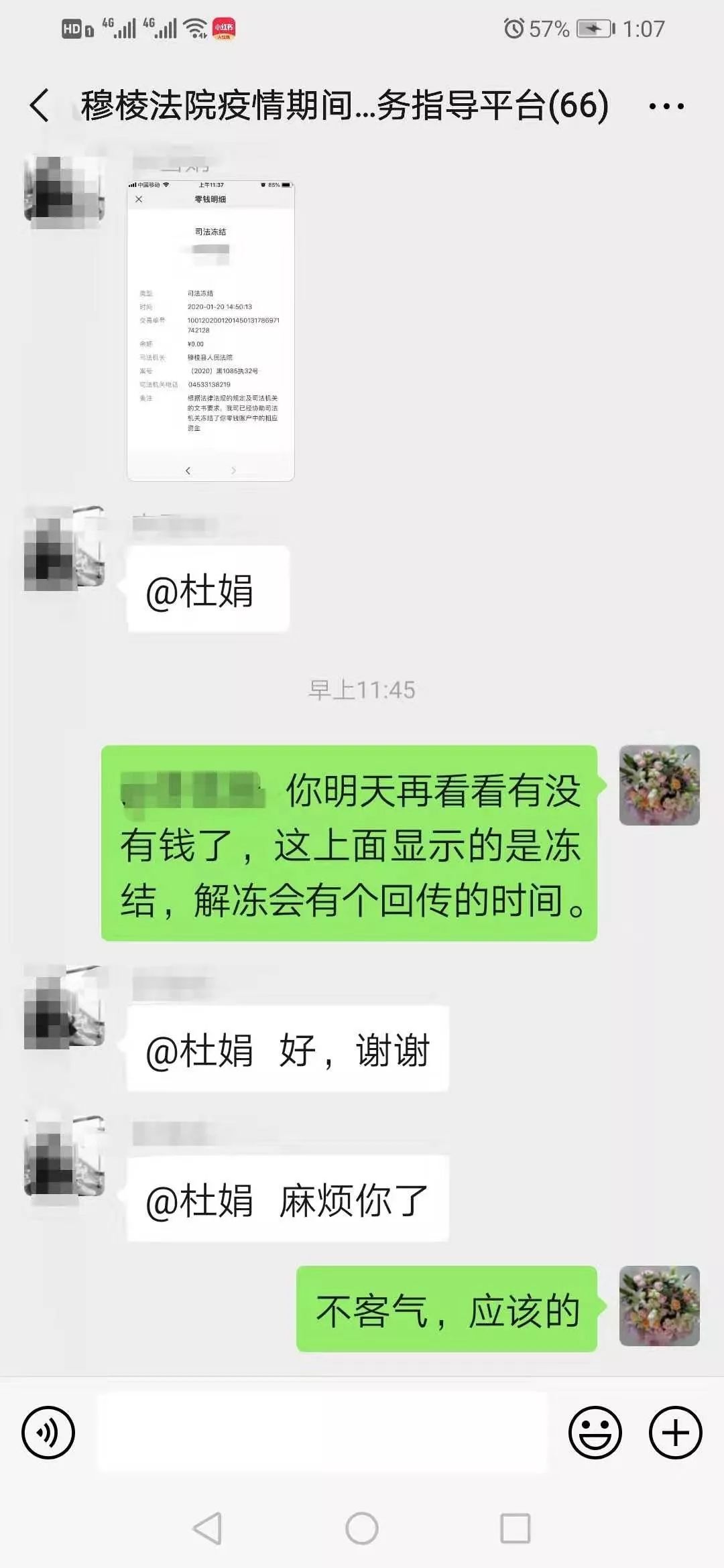Open the emoji picker

click(595, 1433)
